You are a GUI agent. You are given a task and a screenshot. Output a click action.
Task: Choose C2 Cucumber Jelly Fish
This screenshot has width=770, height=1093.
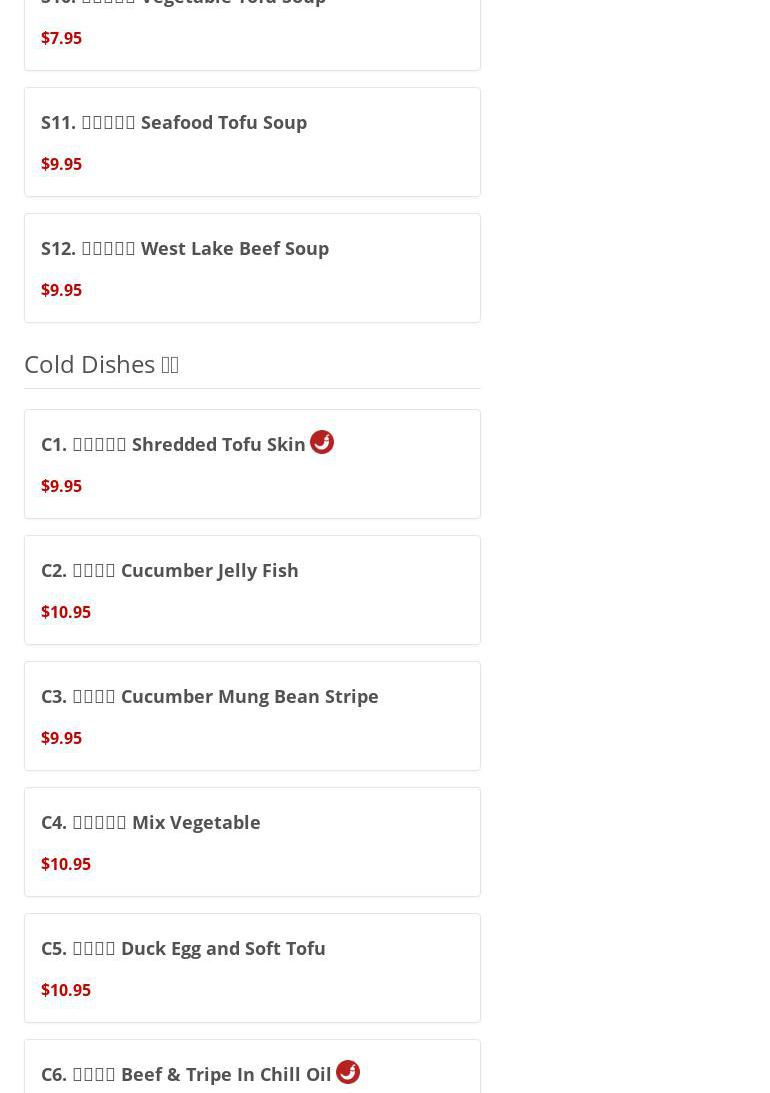(252, 590)
